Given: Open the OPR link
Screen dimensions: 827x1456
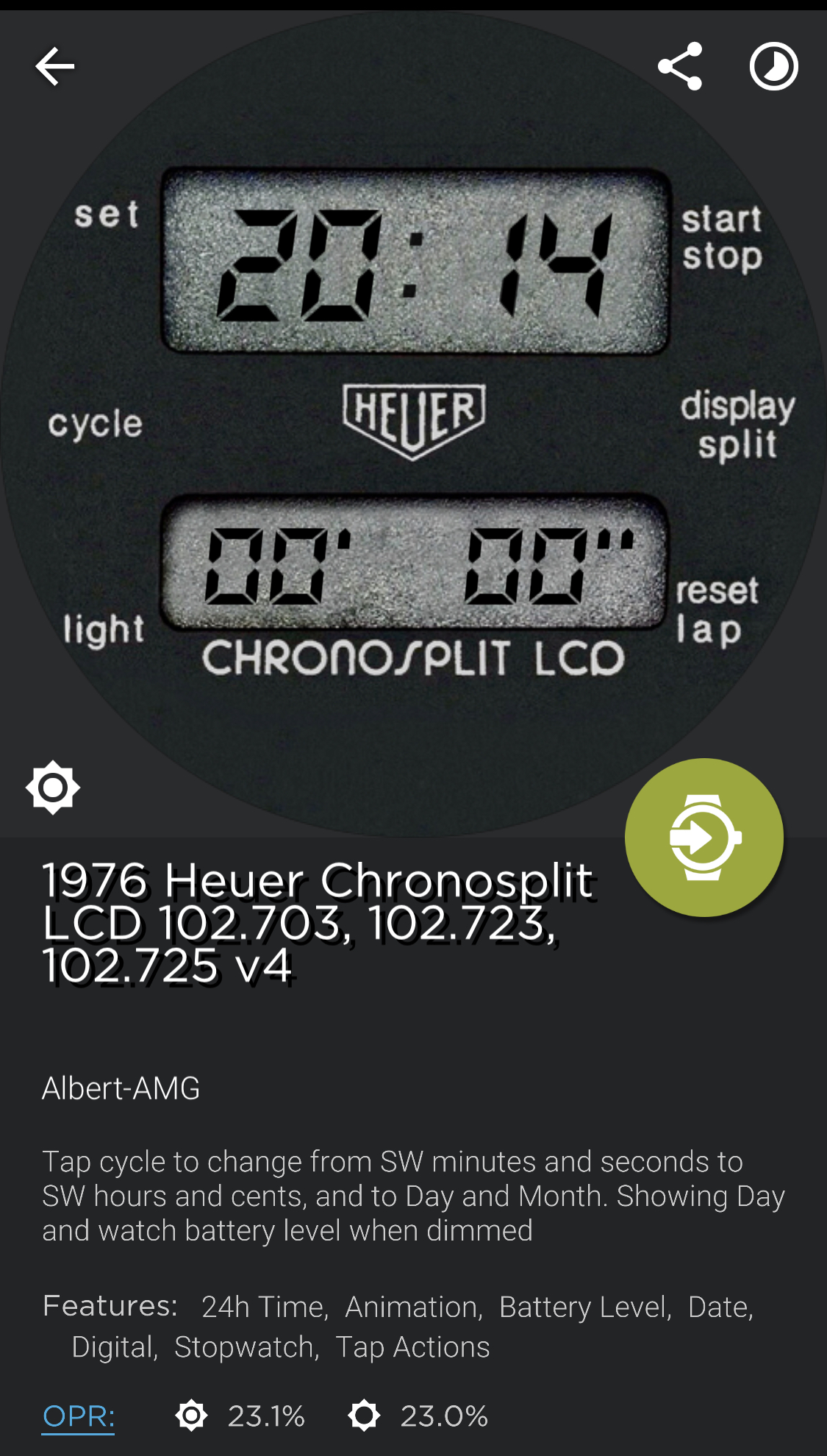Looking at the screenshot, I should [79, 1416].
